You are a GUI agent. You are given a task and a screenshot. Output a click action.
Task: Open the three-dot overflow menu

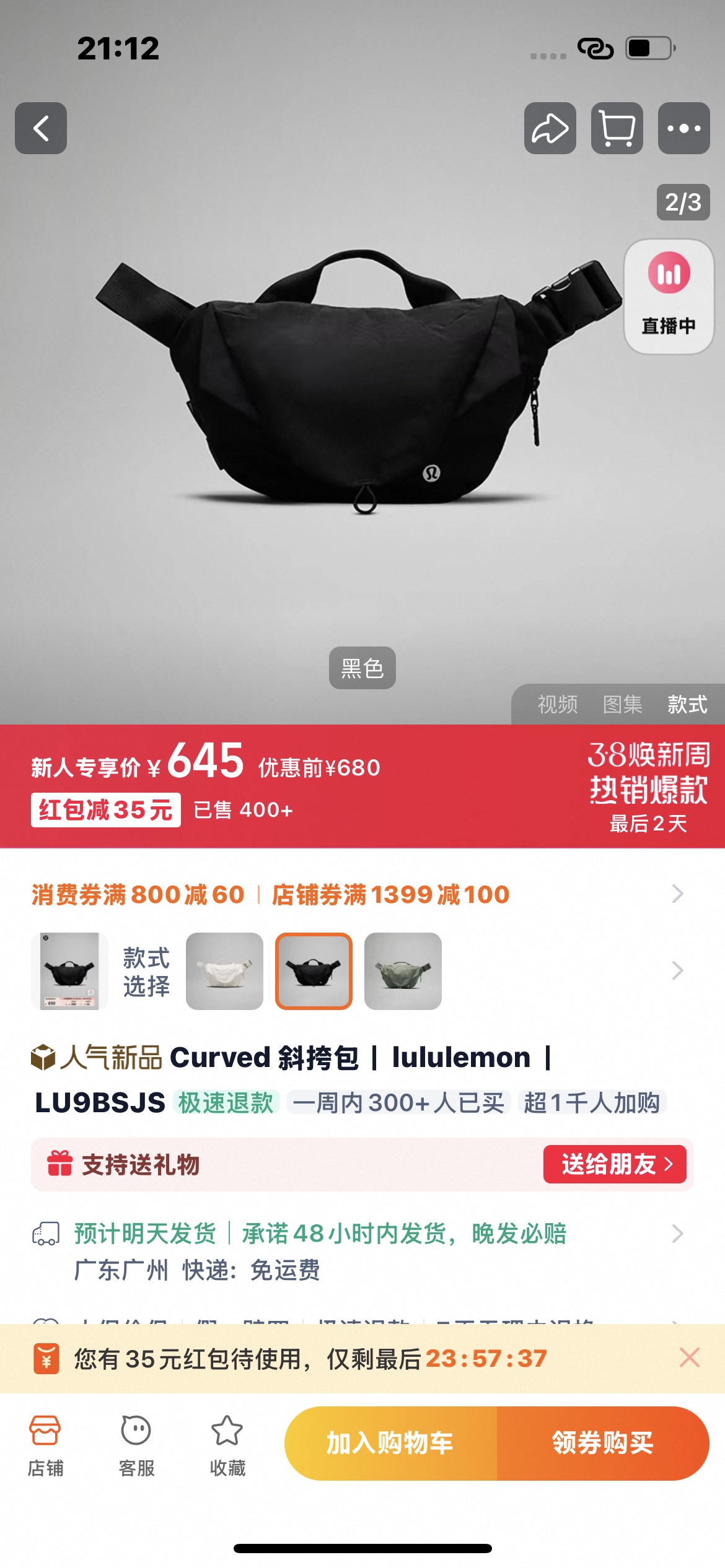click(x=683, y=128)
